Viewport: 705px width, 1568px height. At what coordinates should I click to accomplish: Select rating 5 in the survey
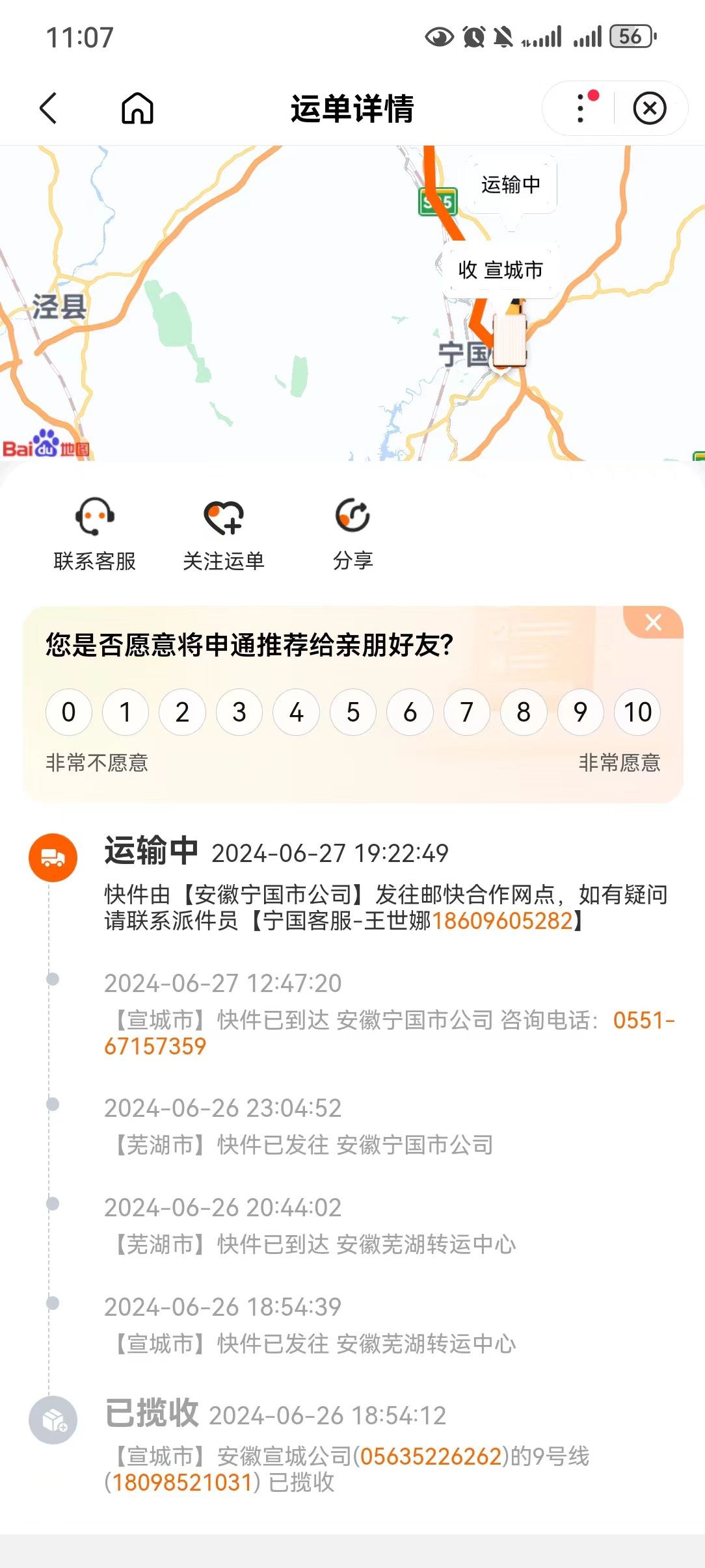[x=353, y=712]
